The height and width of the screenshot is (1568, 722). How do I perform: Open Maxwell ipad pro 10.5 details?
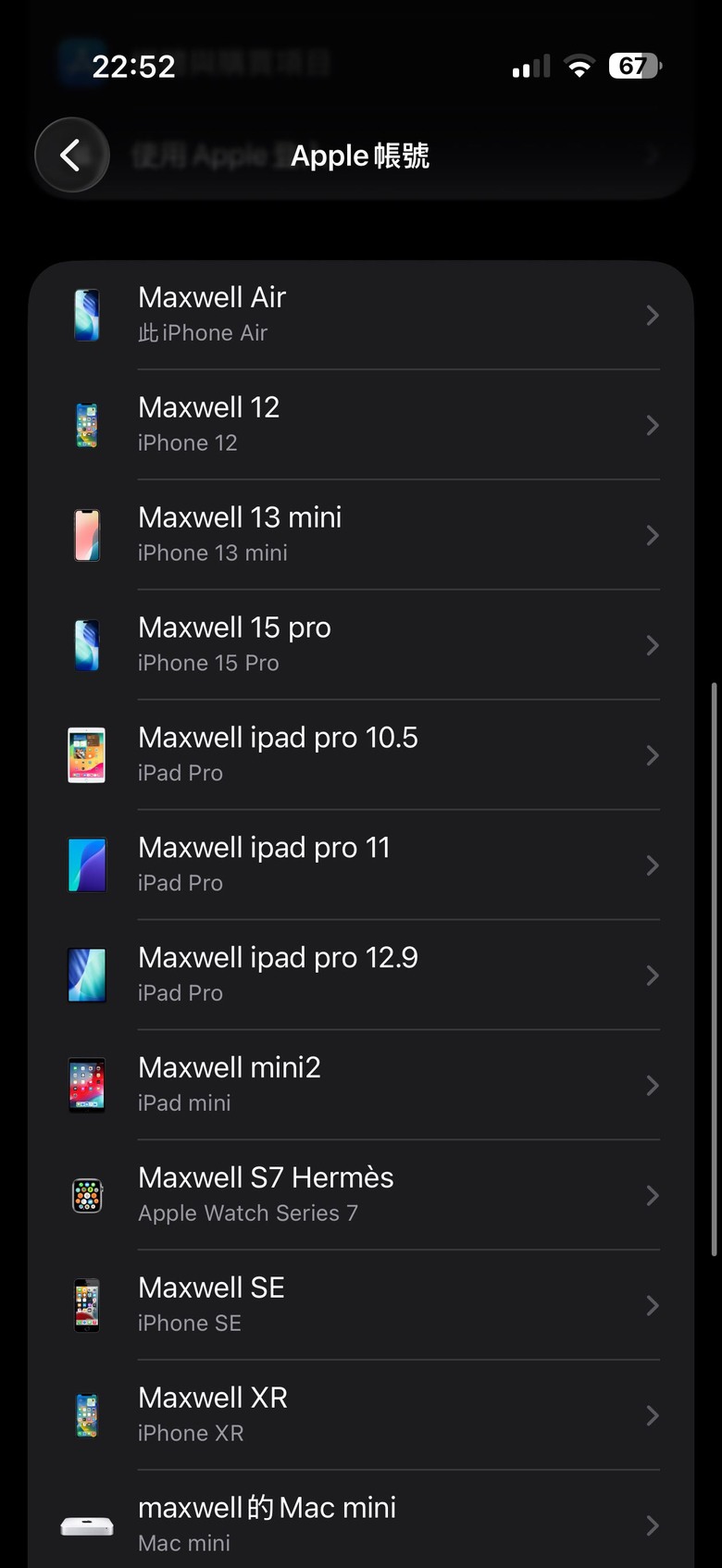click(x=361, y=755)
